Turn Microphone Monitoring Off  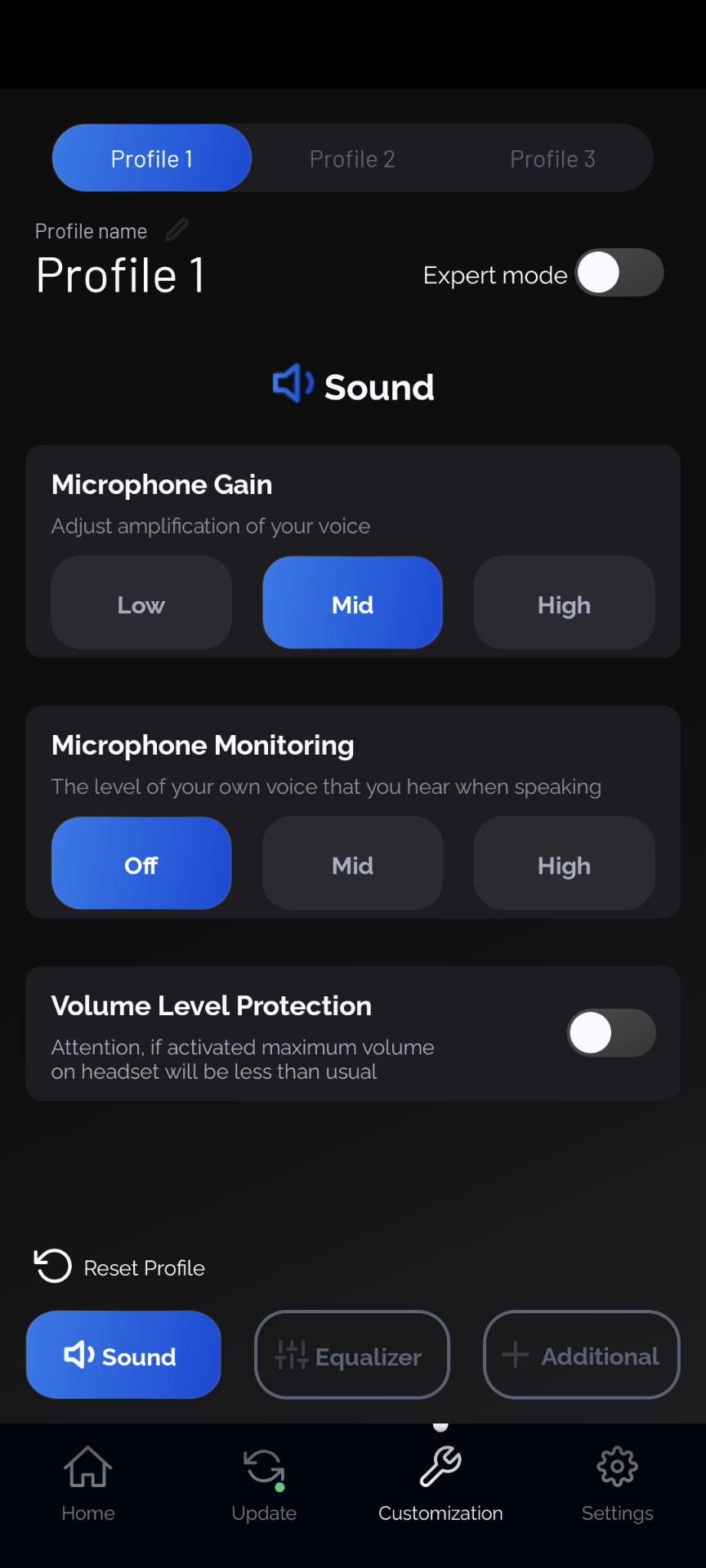[x=141, y=864]
